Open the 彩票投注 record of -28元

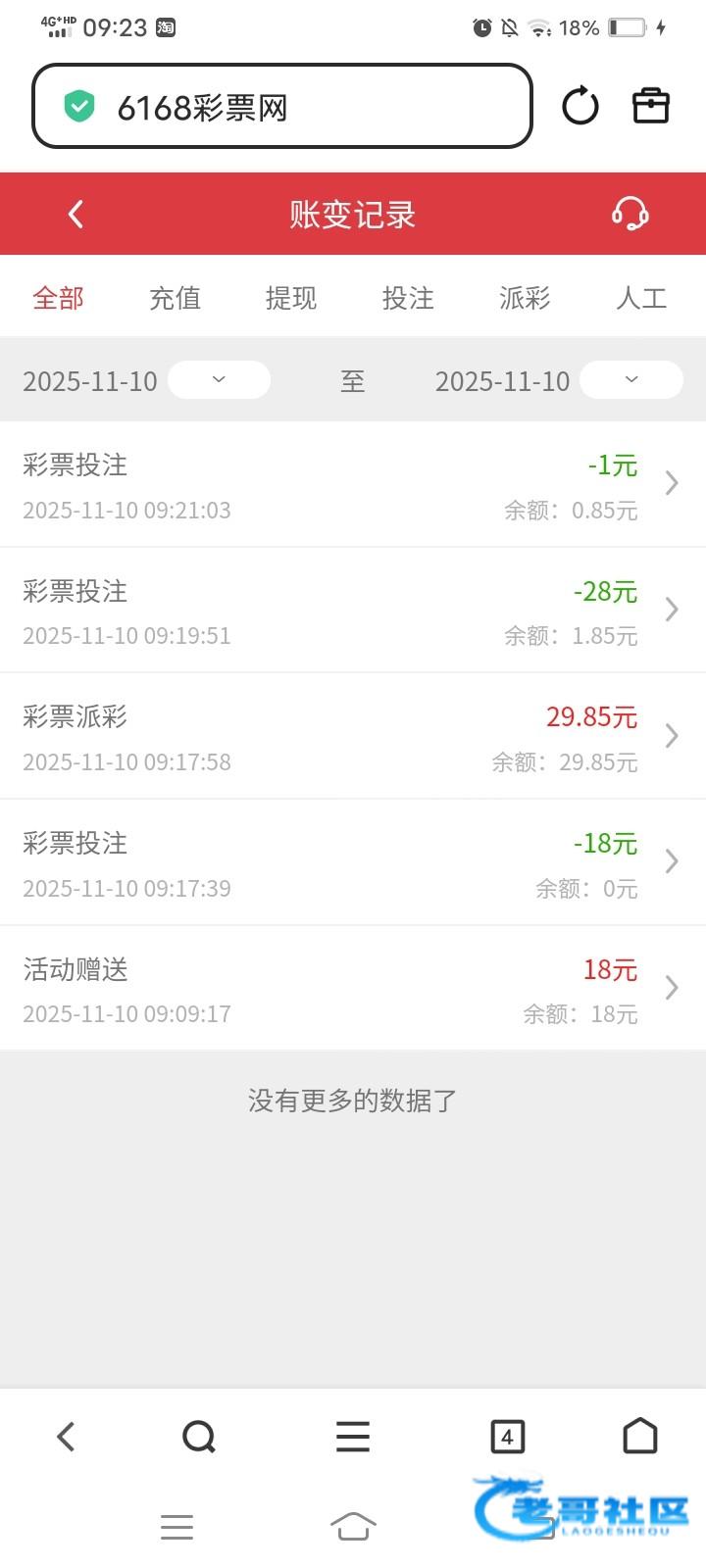pos(353,611)
